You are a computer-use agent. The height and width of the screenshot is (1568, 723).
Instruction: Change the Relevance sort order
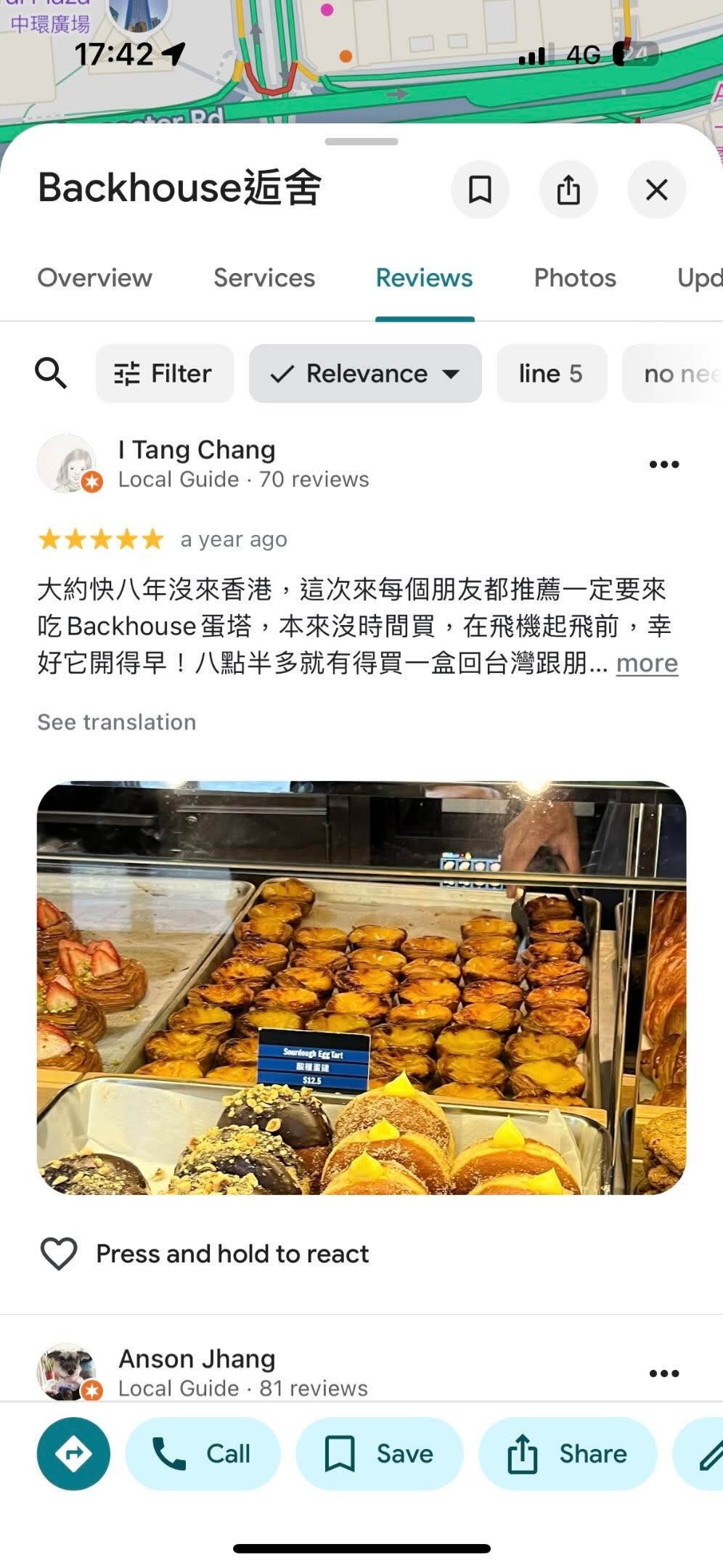tap(365, 374)
